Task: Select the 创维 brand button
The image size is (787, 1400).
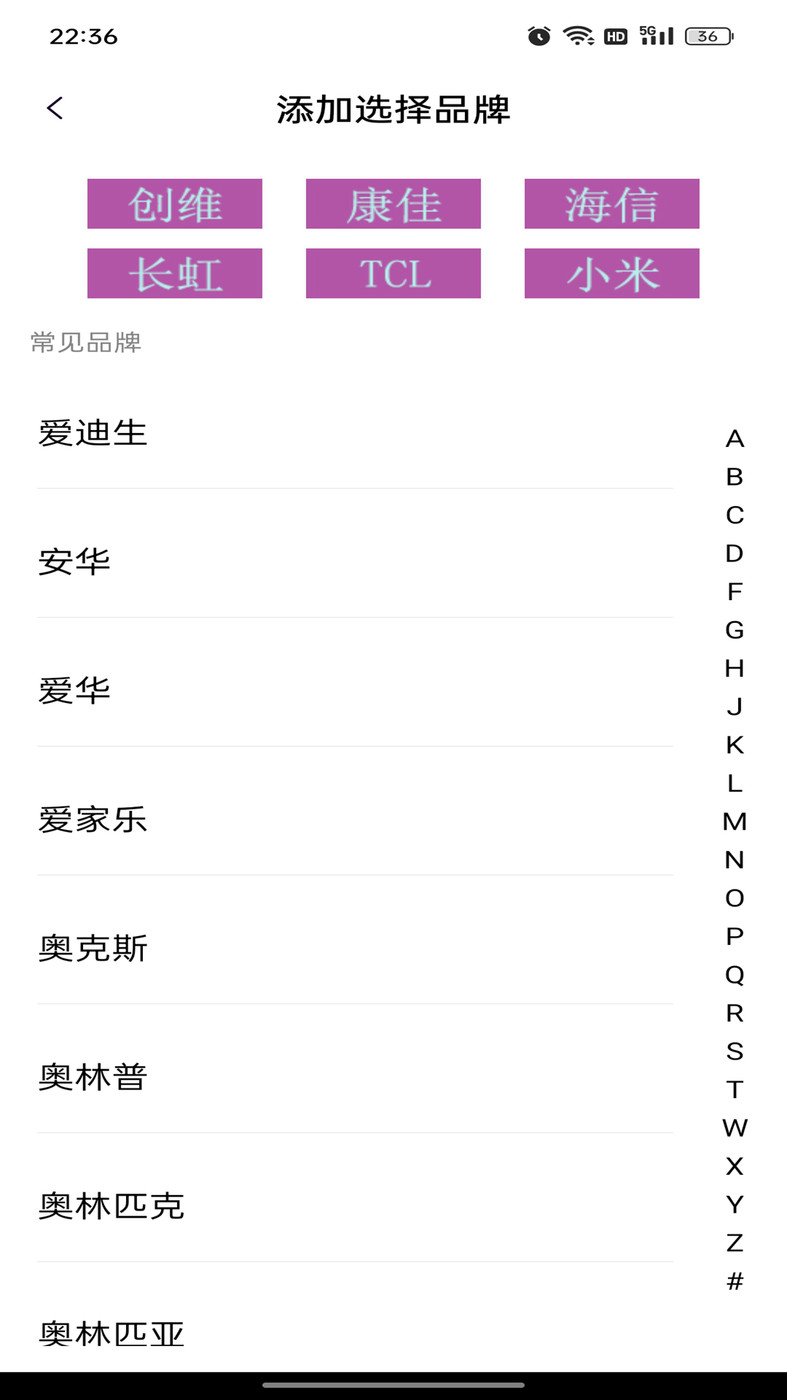Action: coord(174,203)
